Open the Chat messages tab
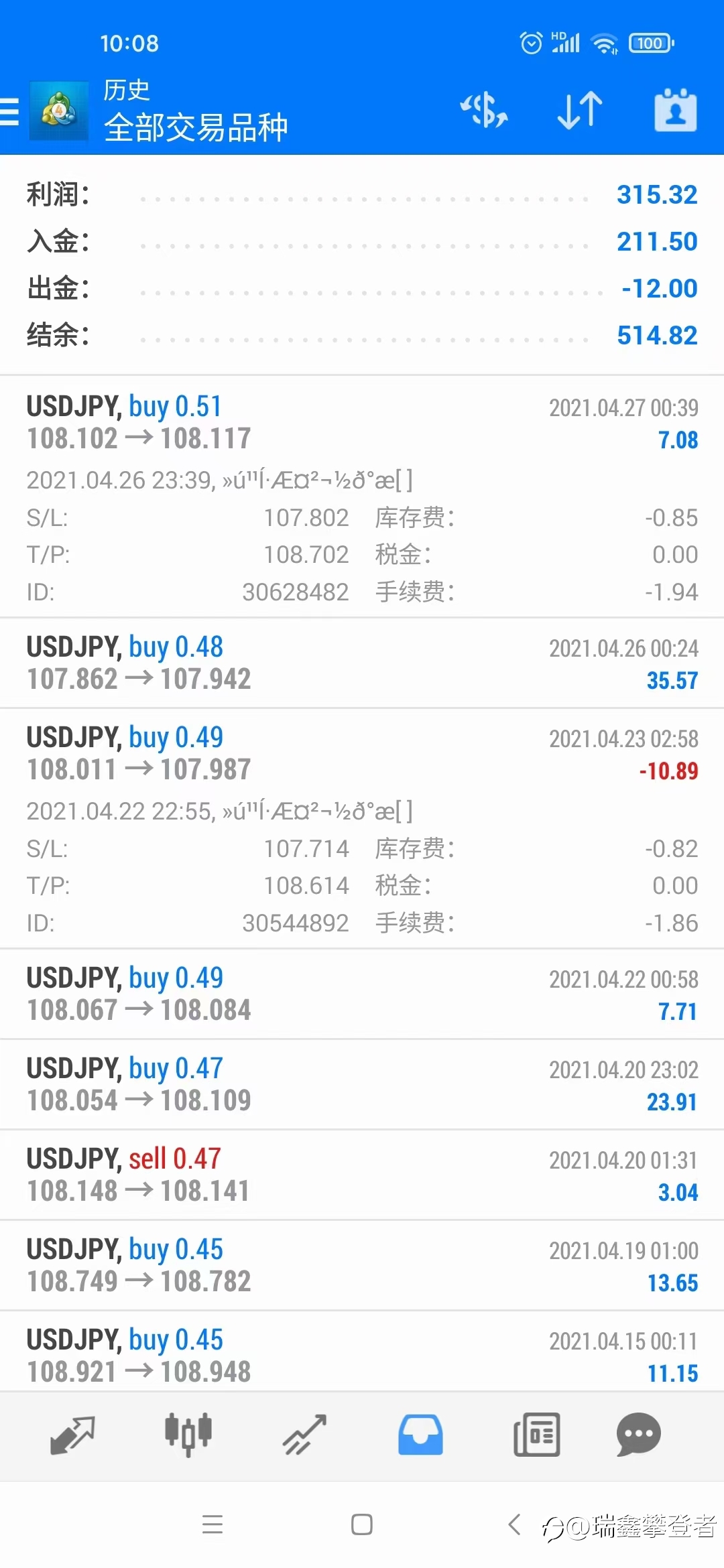The height and width of the screenshot is (1568, 724). point(638,1435)
